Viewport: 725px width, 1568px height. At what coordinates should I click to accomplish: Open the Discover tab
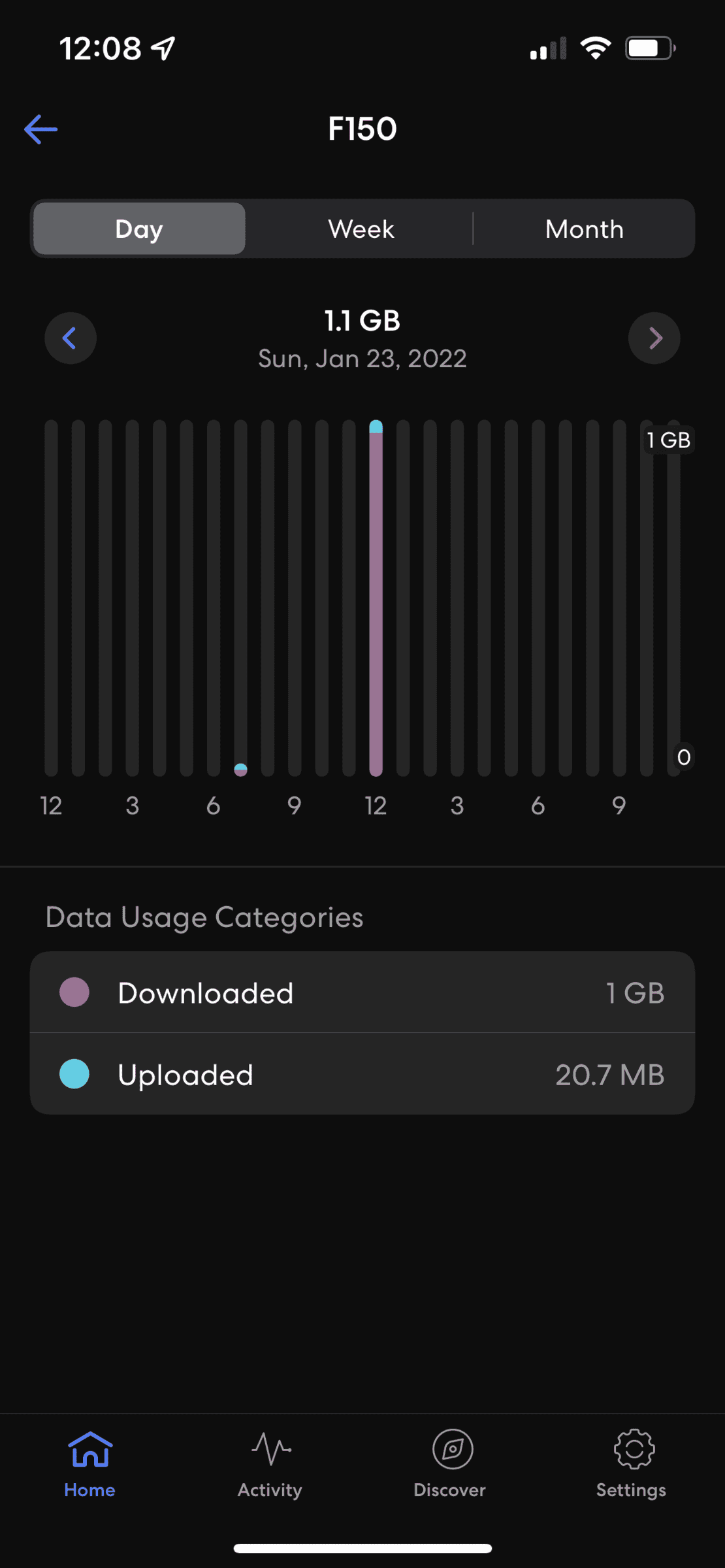[x=450, y=1463]
